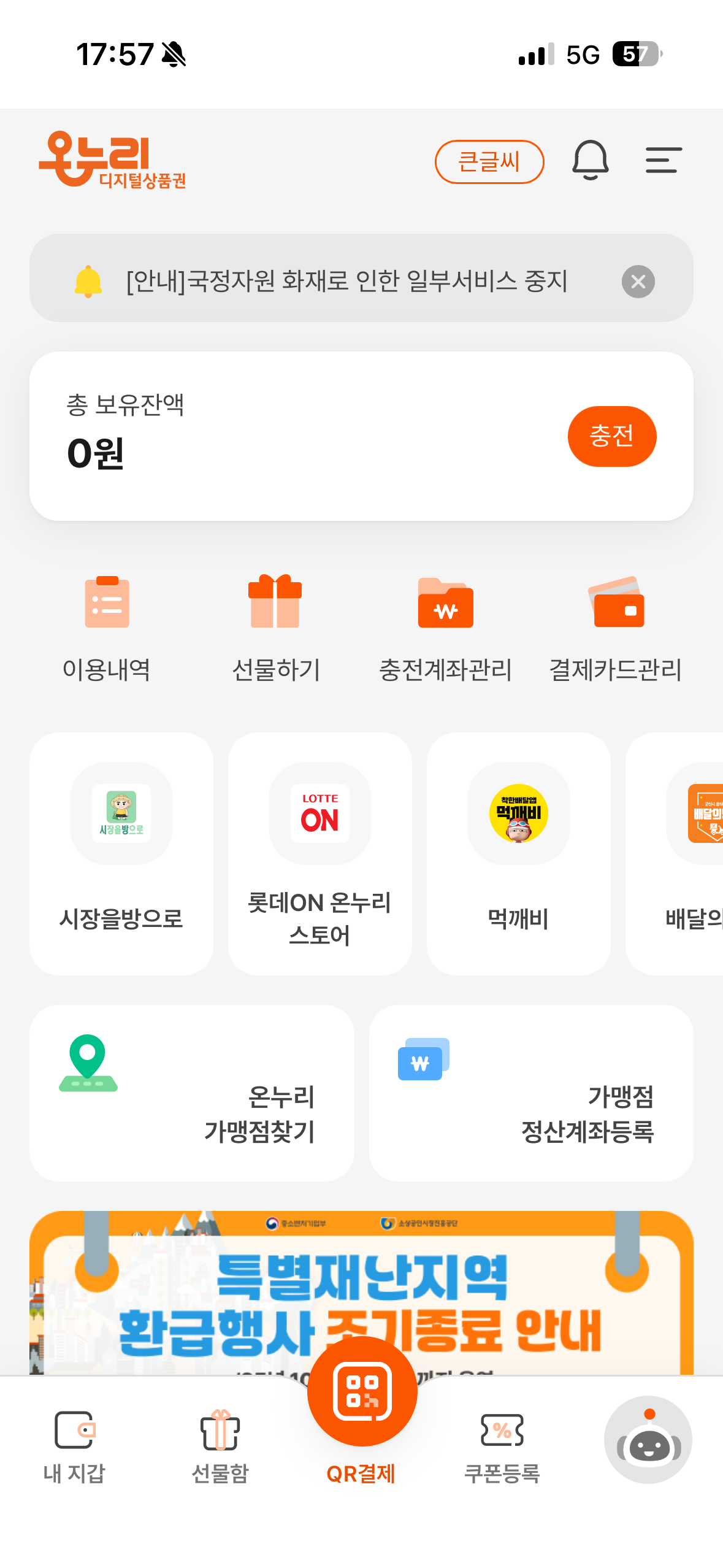Tap the 충전 recharge button
Image resolution: width=723 pixels, height=1568 pixels.
coord(611,436)
